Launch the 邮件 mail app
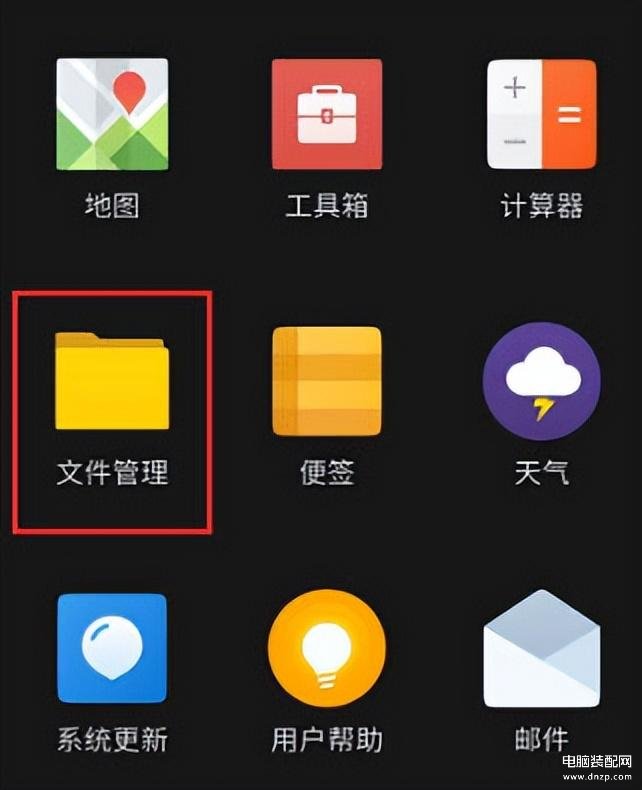This screenshot has height=790, width=642. 541,648
